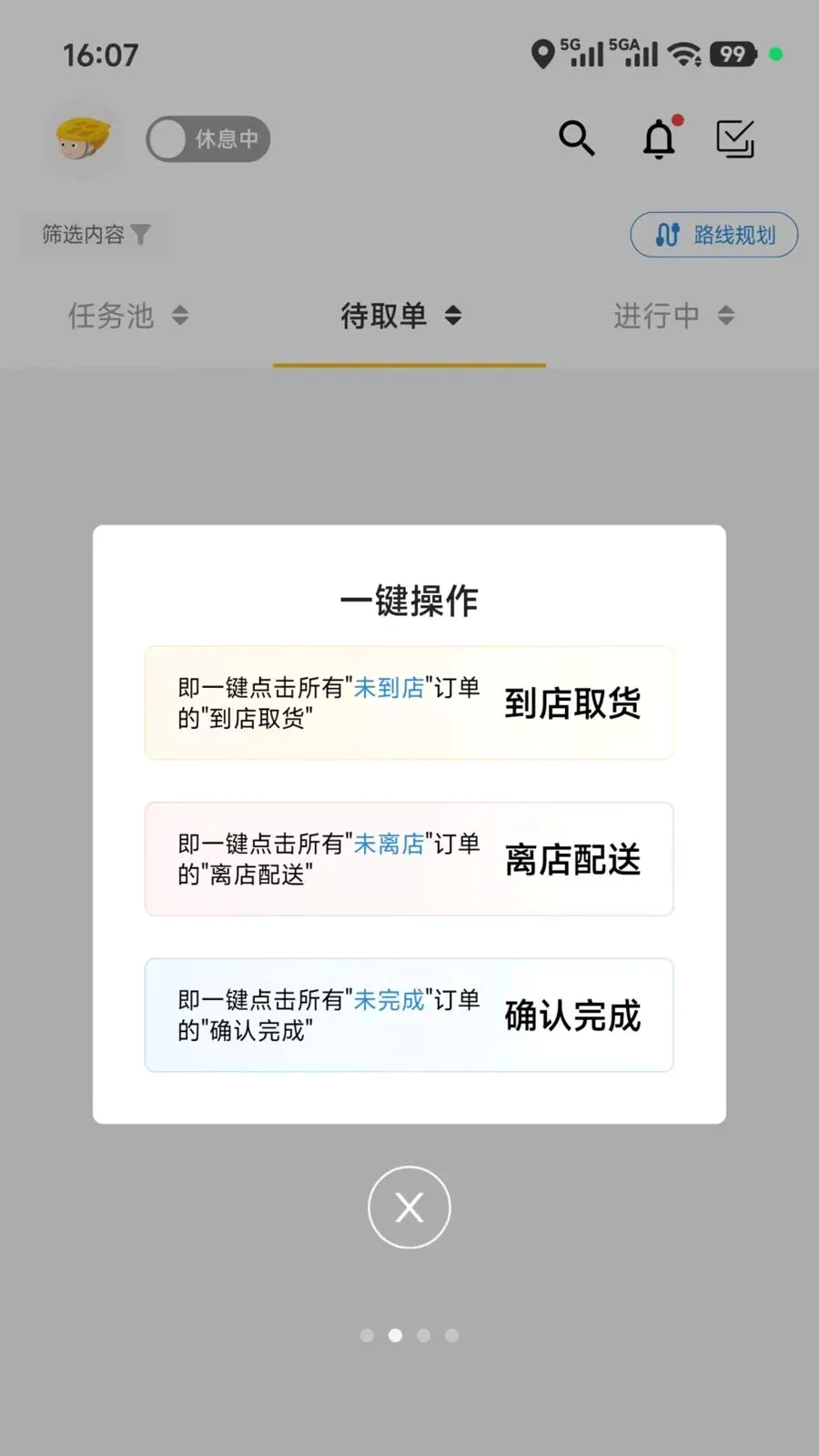Viewport: 819px width, 1456px height.
Task: Open the search icon
Action: tap(577, 138)
